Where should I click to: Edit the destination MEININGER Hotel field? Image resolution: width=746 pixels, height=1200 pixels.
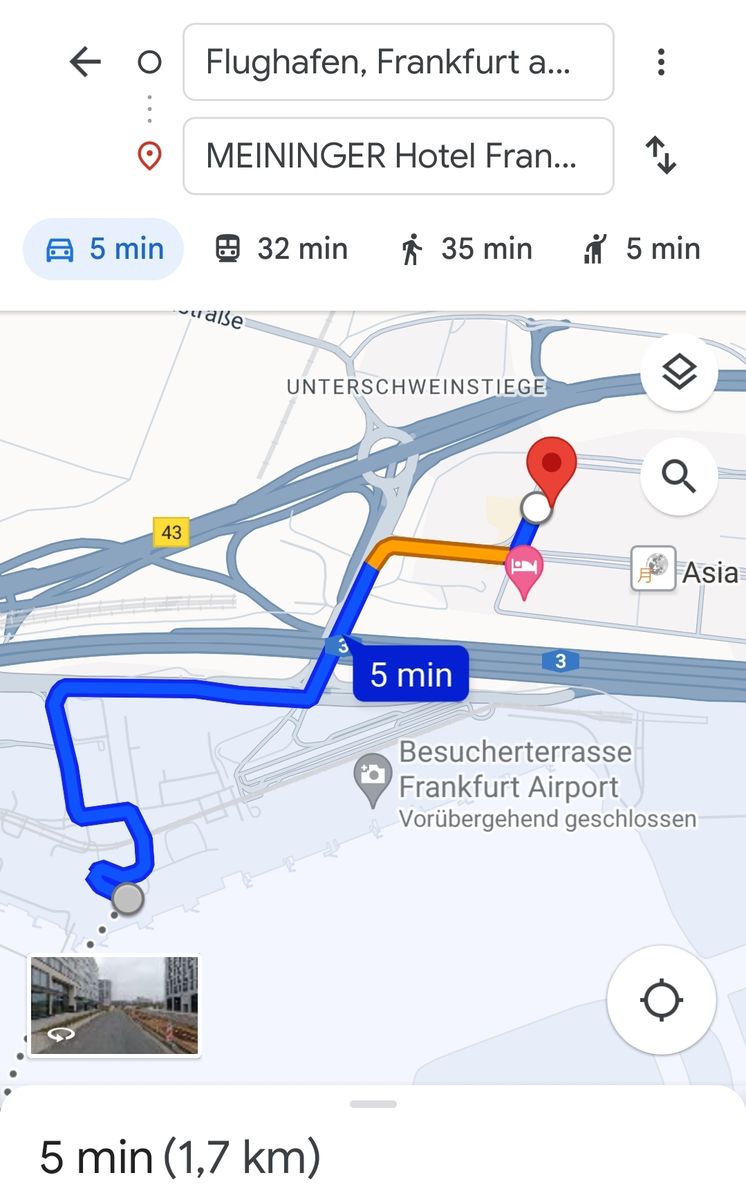coord(397,156)
